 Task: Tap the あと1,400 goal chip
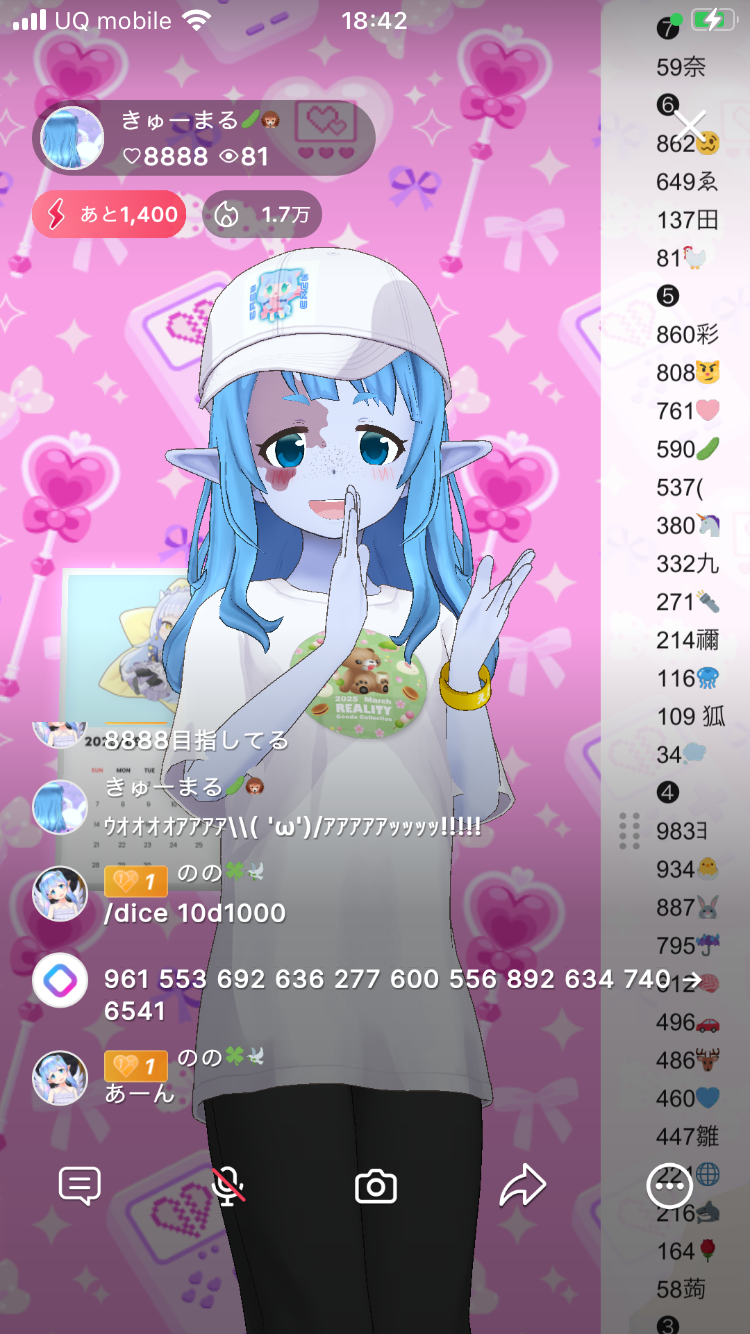point(109,214)
